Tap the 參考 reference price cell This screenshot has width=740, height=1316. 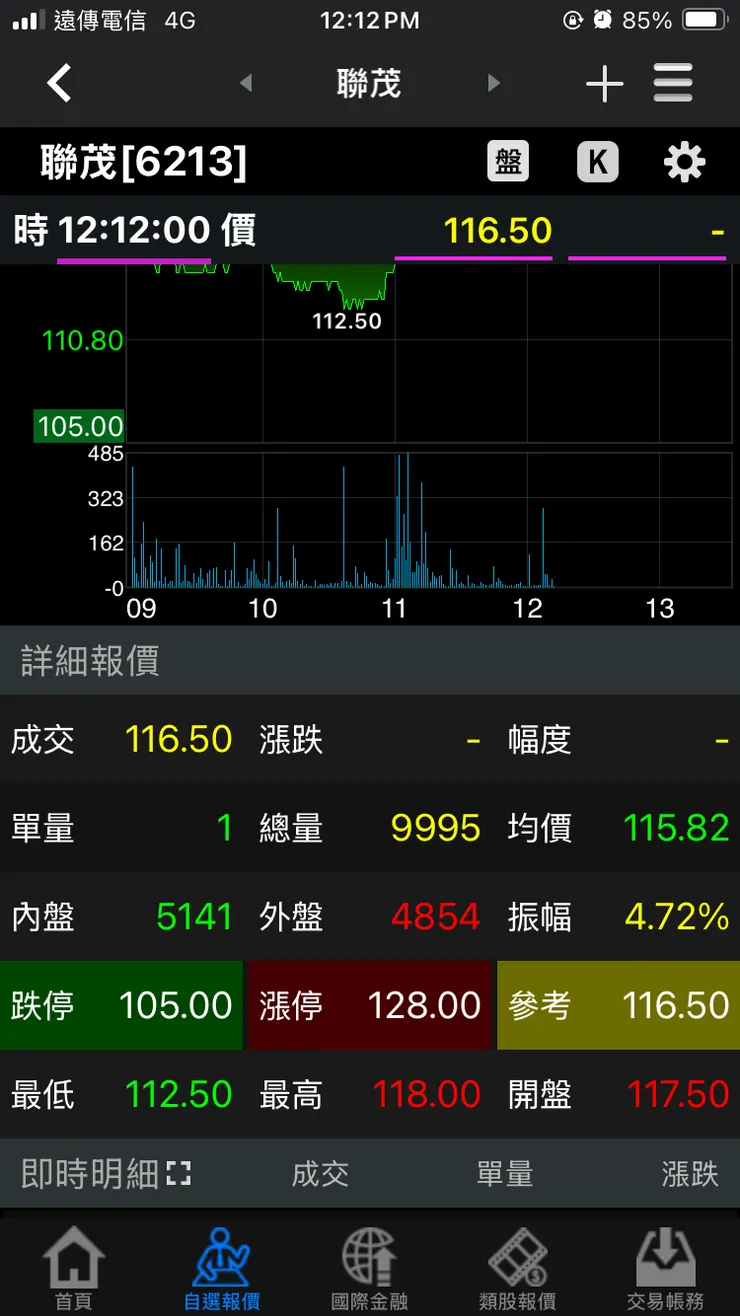click(x=616, y=1004)
